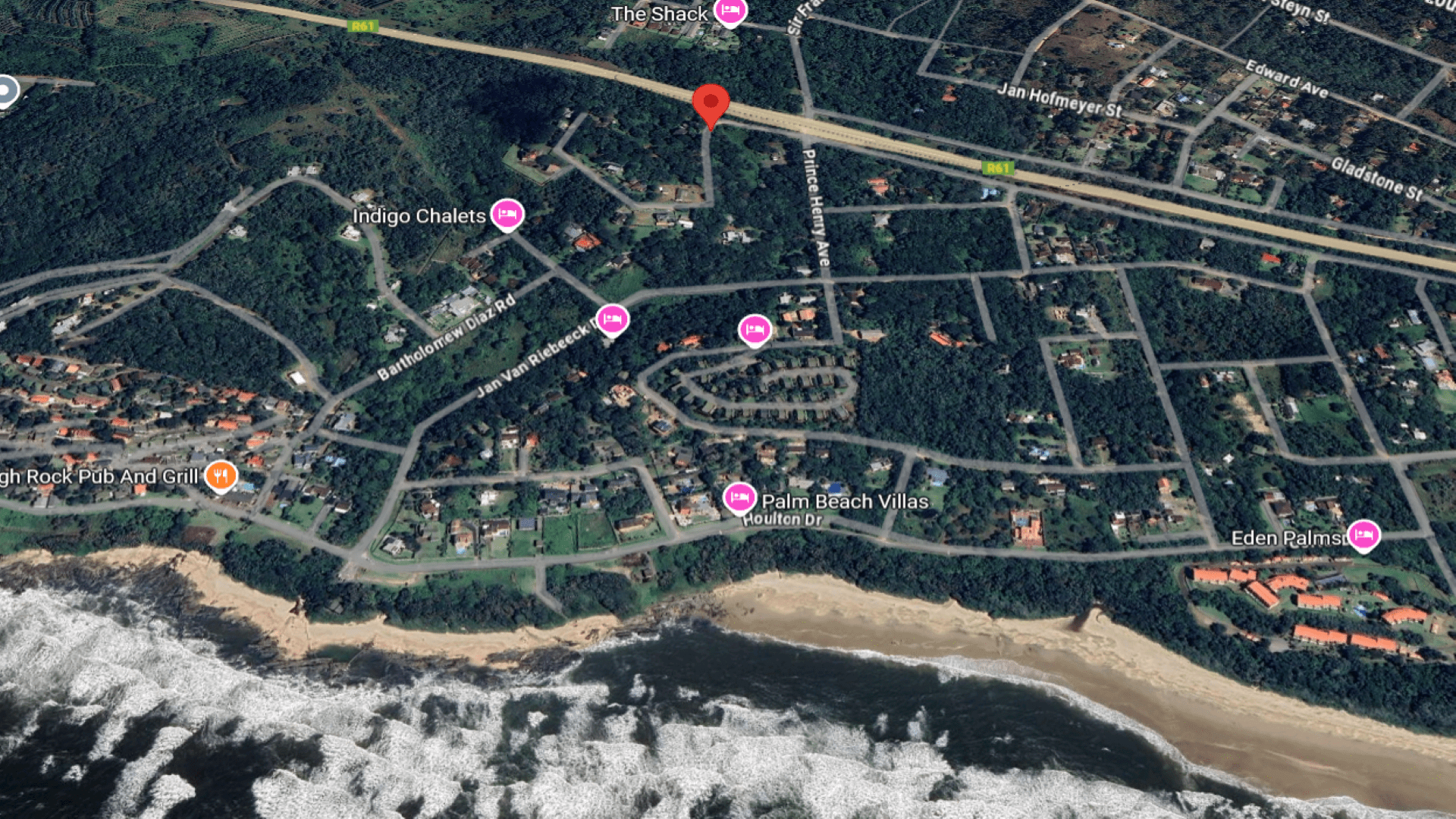Select hotel pin on Jan Van Riebeeck road
This screenshot has width=1456, height=819.
(612, 319)
